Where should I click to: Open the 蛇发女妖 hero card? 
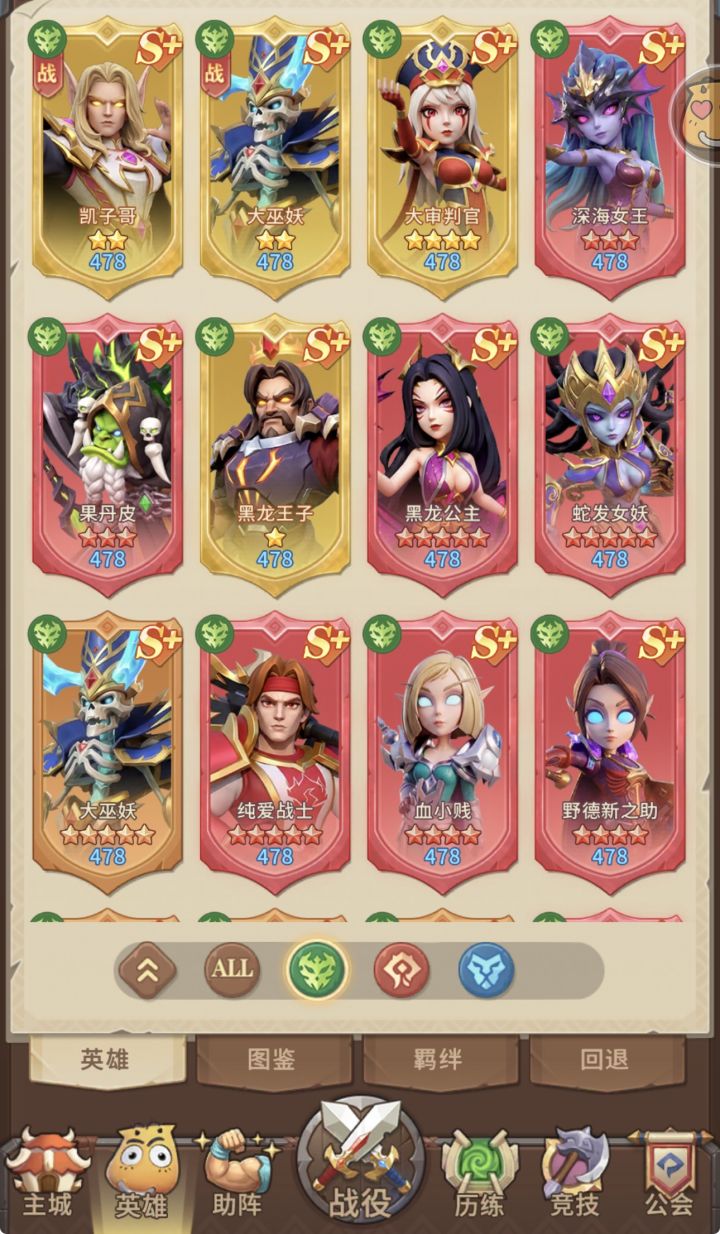pos(610,455)
